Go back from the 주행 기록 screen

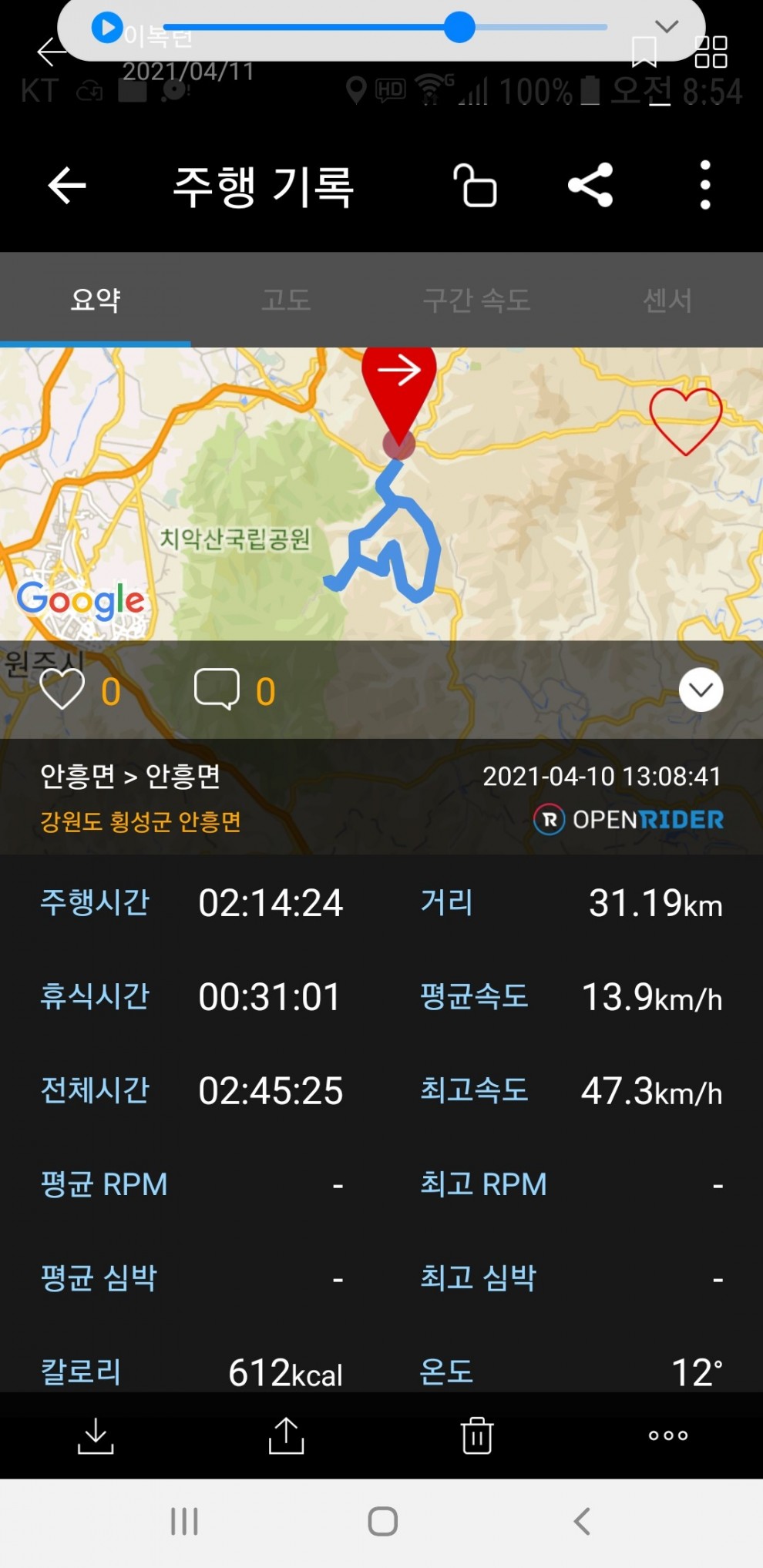67,186
